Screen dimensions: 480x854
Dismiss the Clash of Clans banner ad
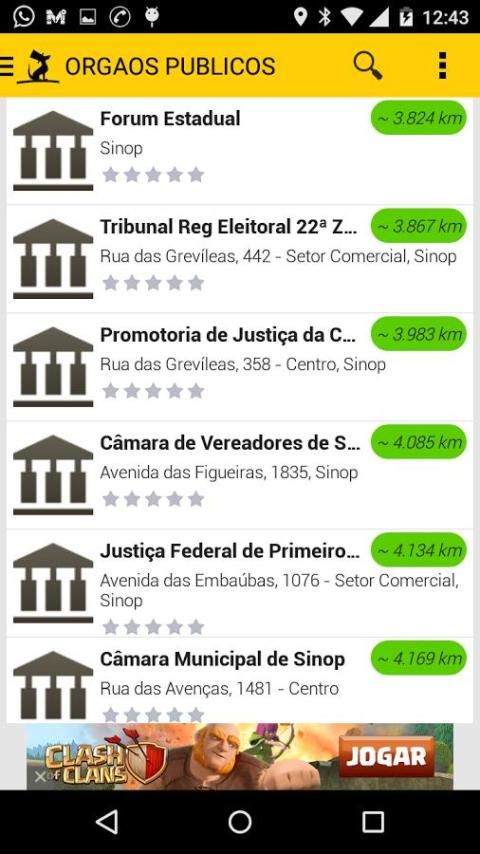tap(40, 777)
